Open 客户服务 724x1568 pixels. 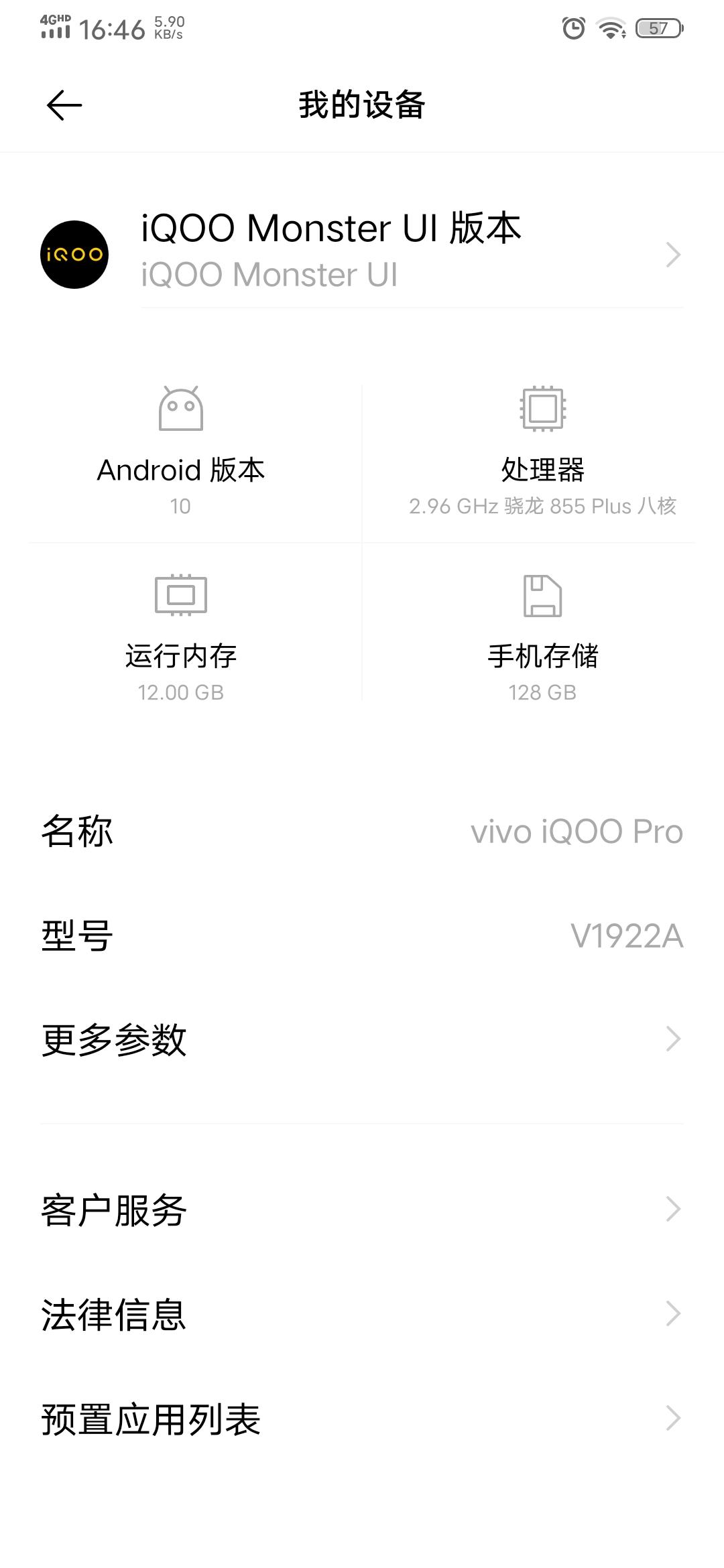362,1210
